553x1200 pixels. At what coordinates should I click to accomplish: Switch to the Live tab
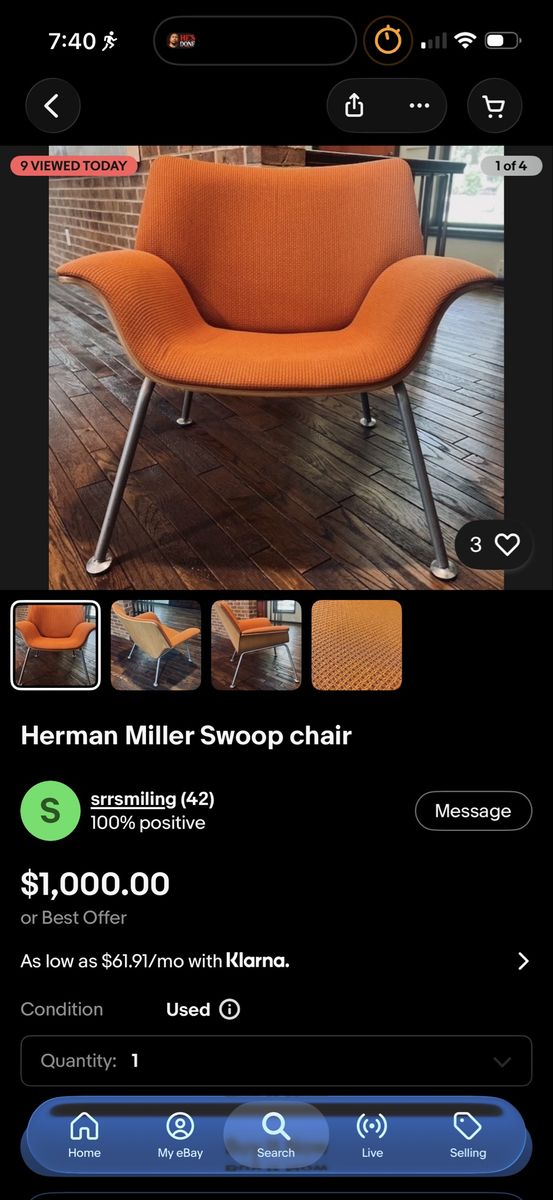click(372, 1135)
